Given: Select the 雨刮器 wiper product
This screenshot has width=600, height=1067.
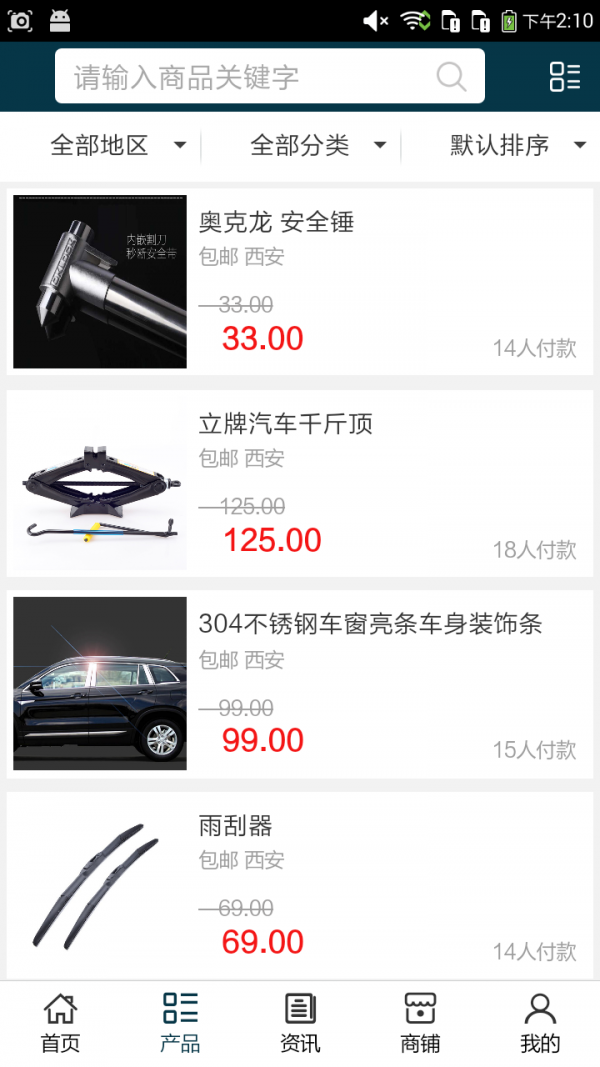Looking at the screenshot, I should click(300, 885).
